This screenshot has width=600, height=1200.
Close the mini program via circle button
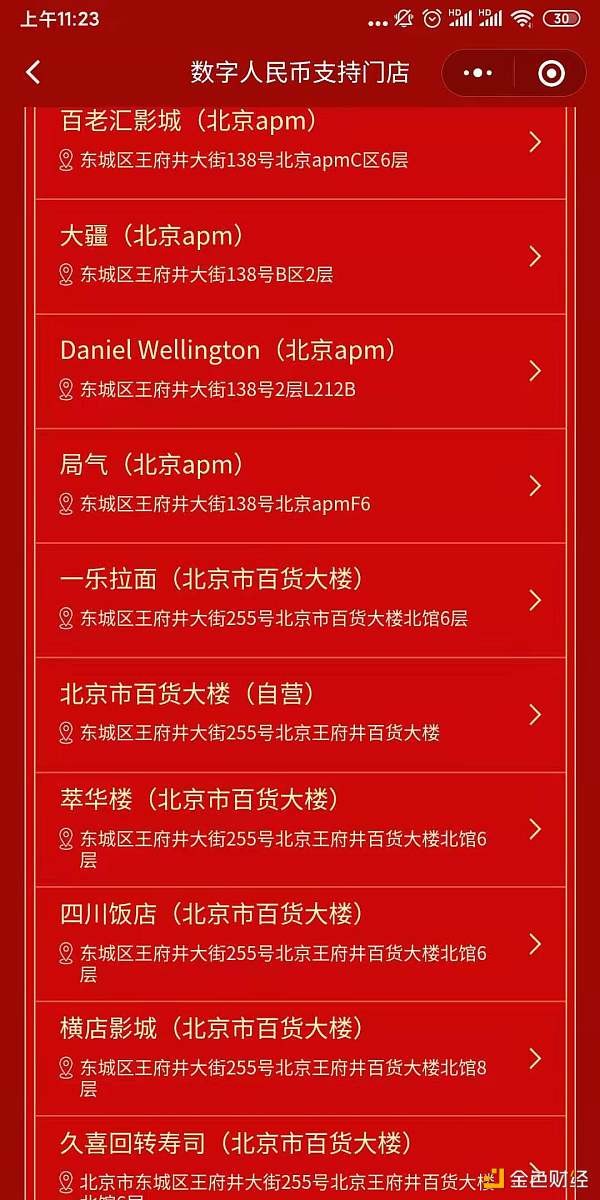pos(551,73)
